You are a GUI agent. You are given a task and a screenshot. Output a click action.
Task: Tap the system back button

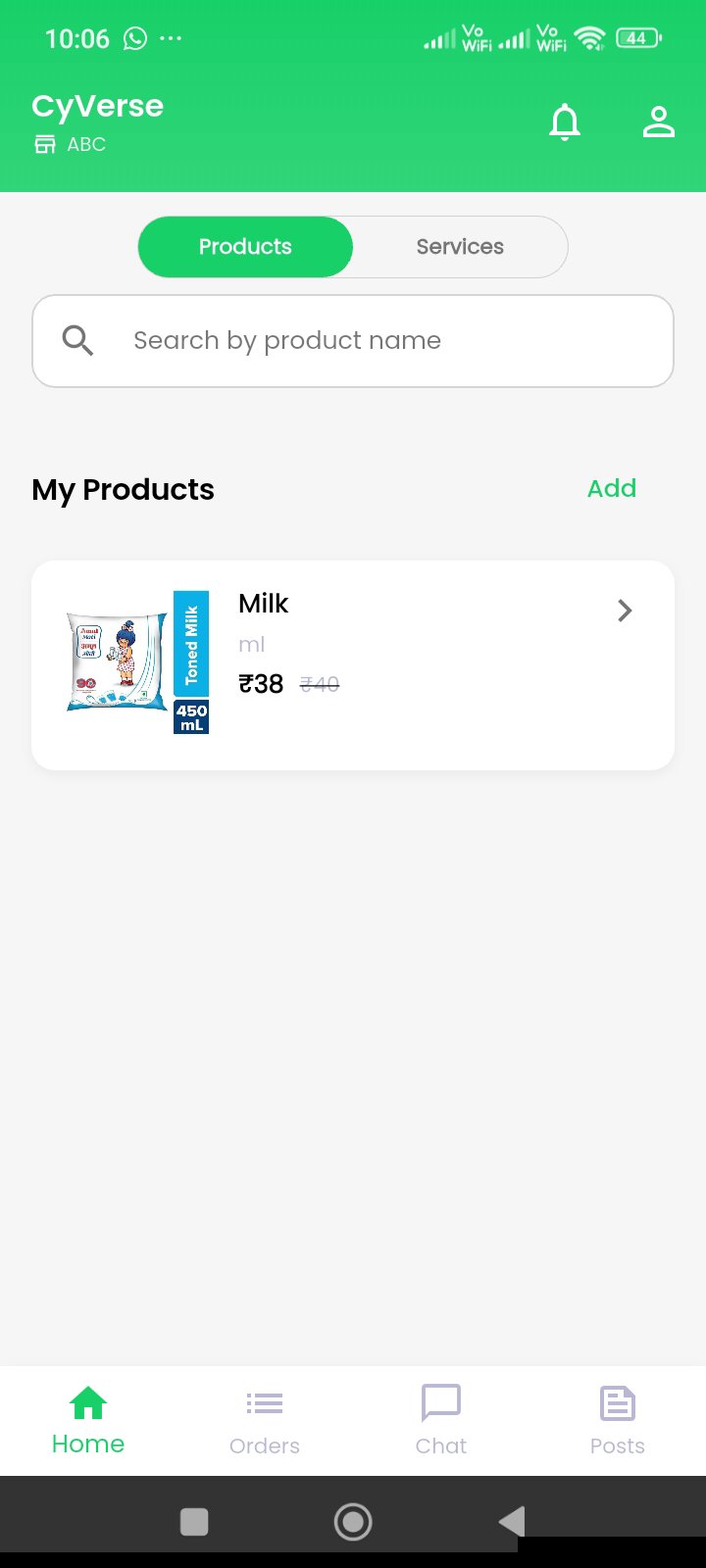(x=512, y=1522)
